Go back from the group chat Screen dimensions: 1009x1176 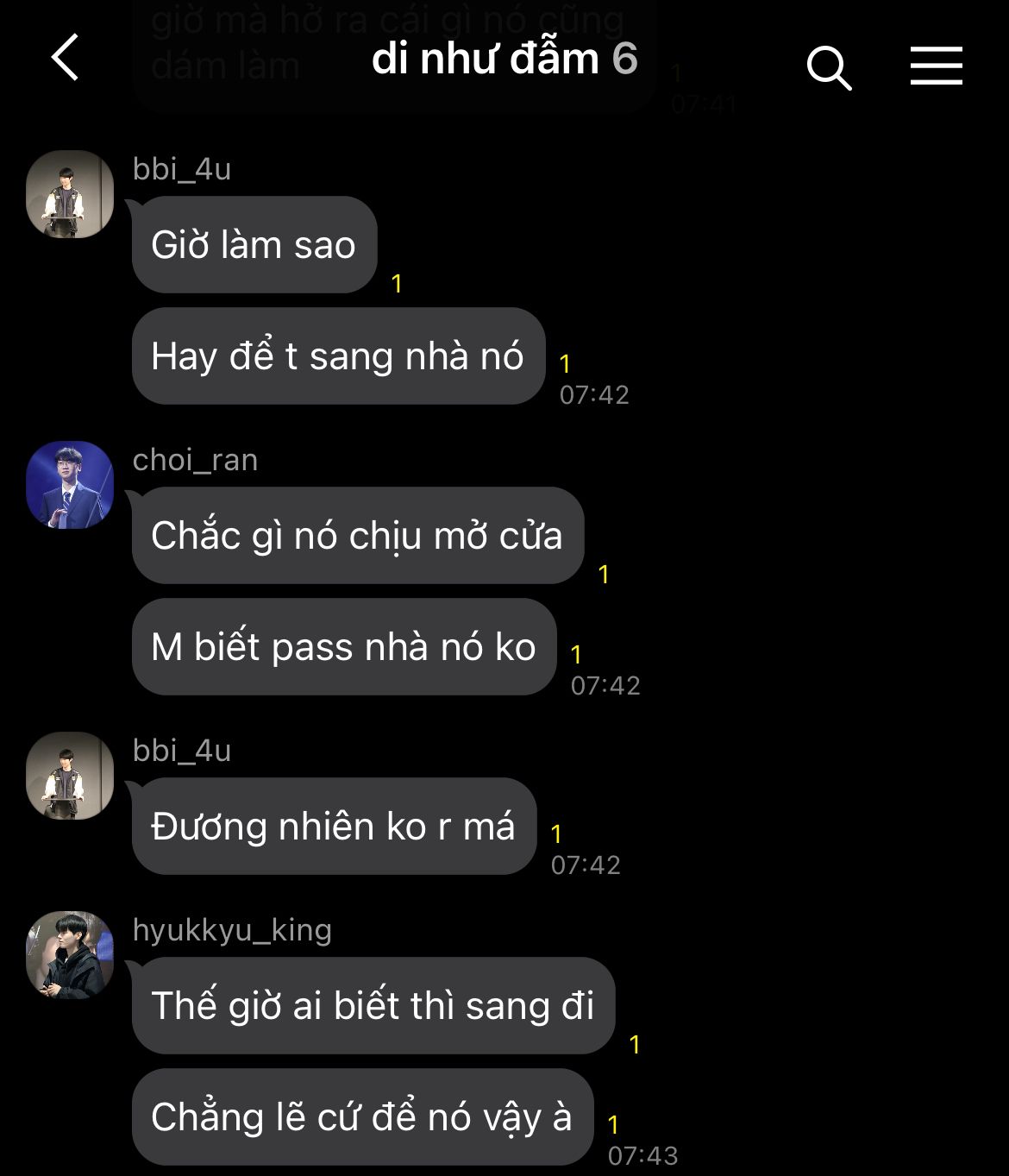click(66, 59)
